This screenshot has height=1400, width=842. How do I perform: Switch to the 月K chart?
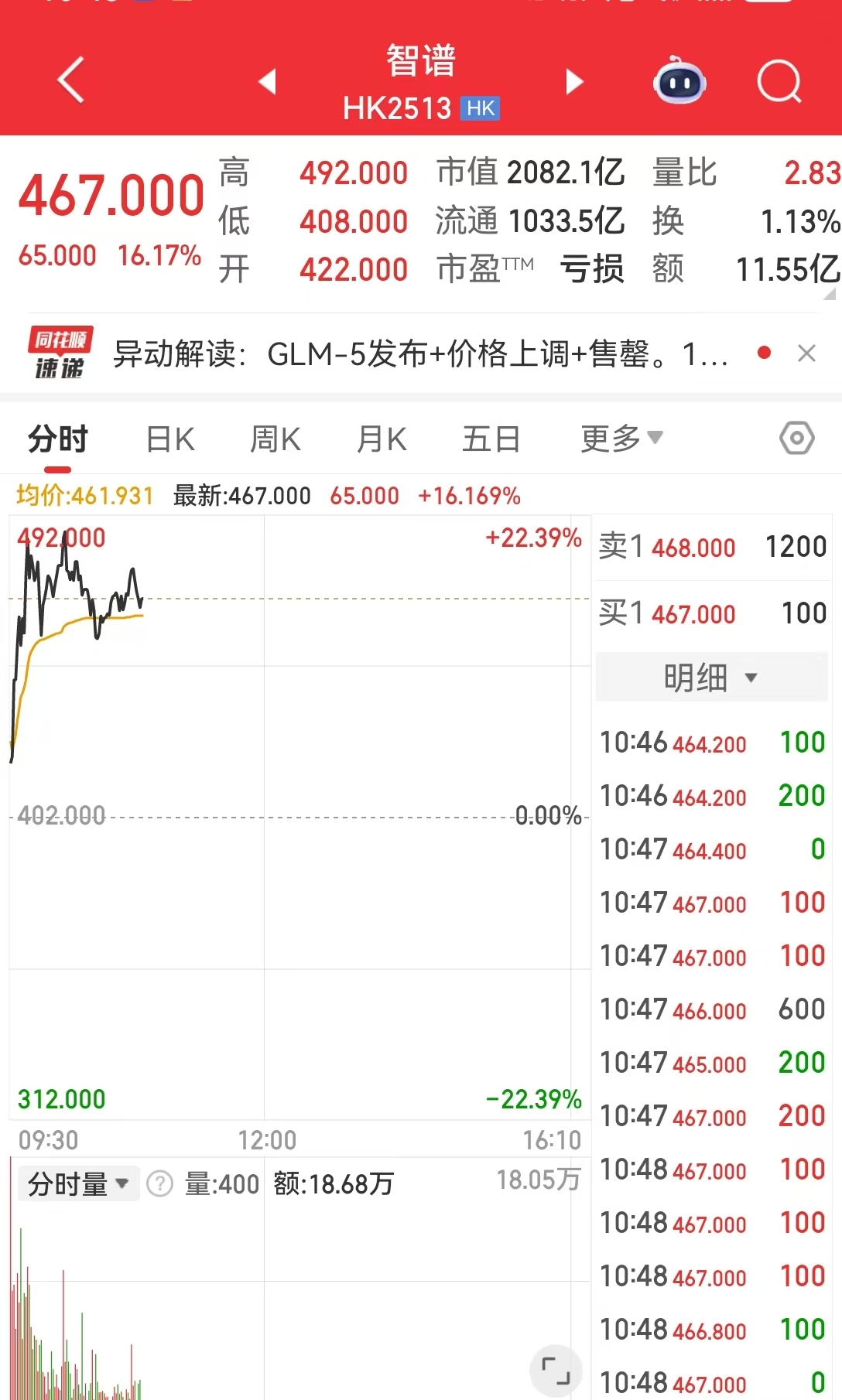coord(381,439)
